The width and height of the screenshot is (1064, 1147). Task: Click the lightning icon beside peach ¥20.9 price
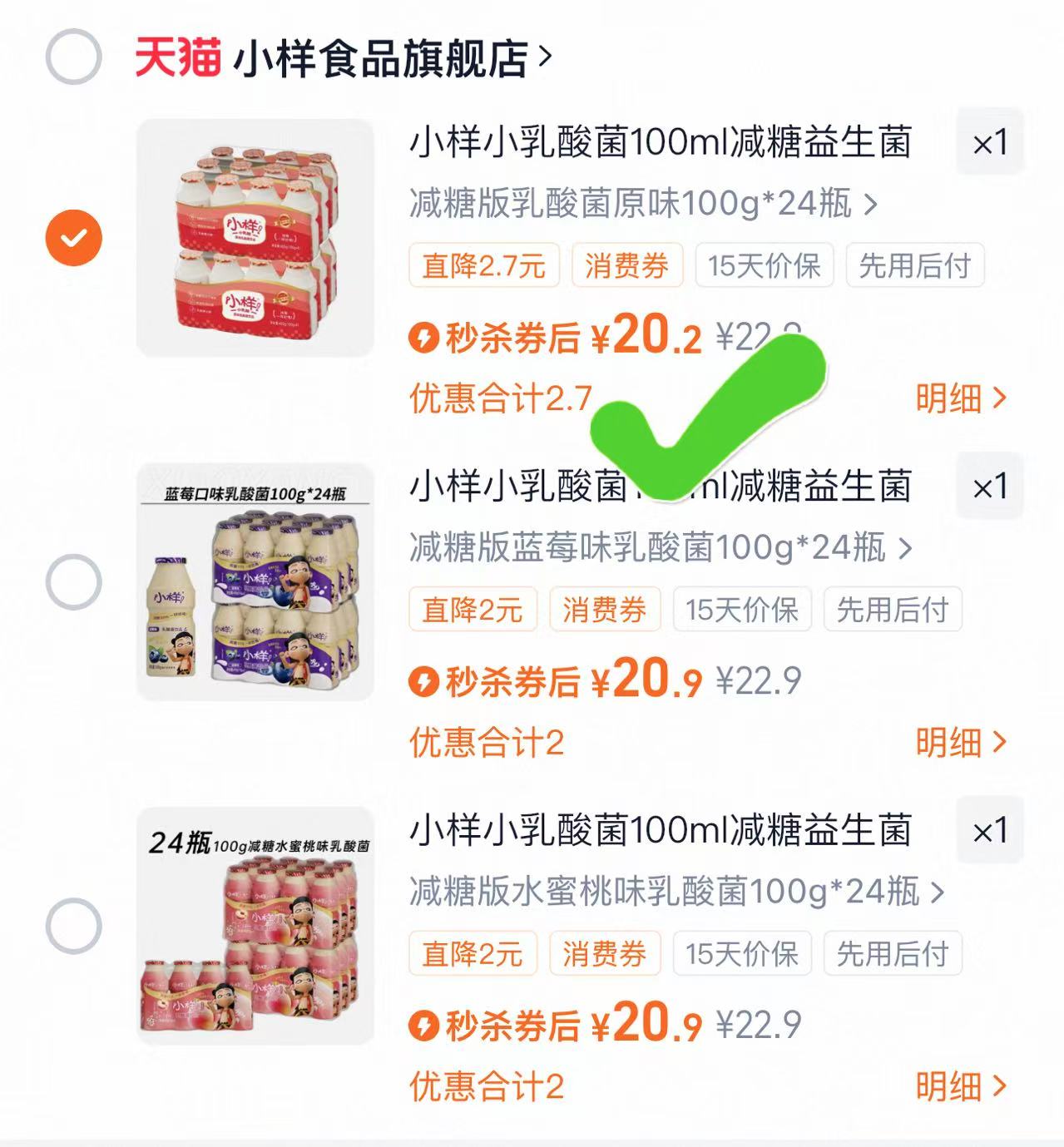428,1027
